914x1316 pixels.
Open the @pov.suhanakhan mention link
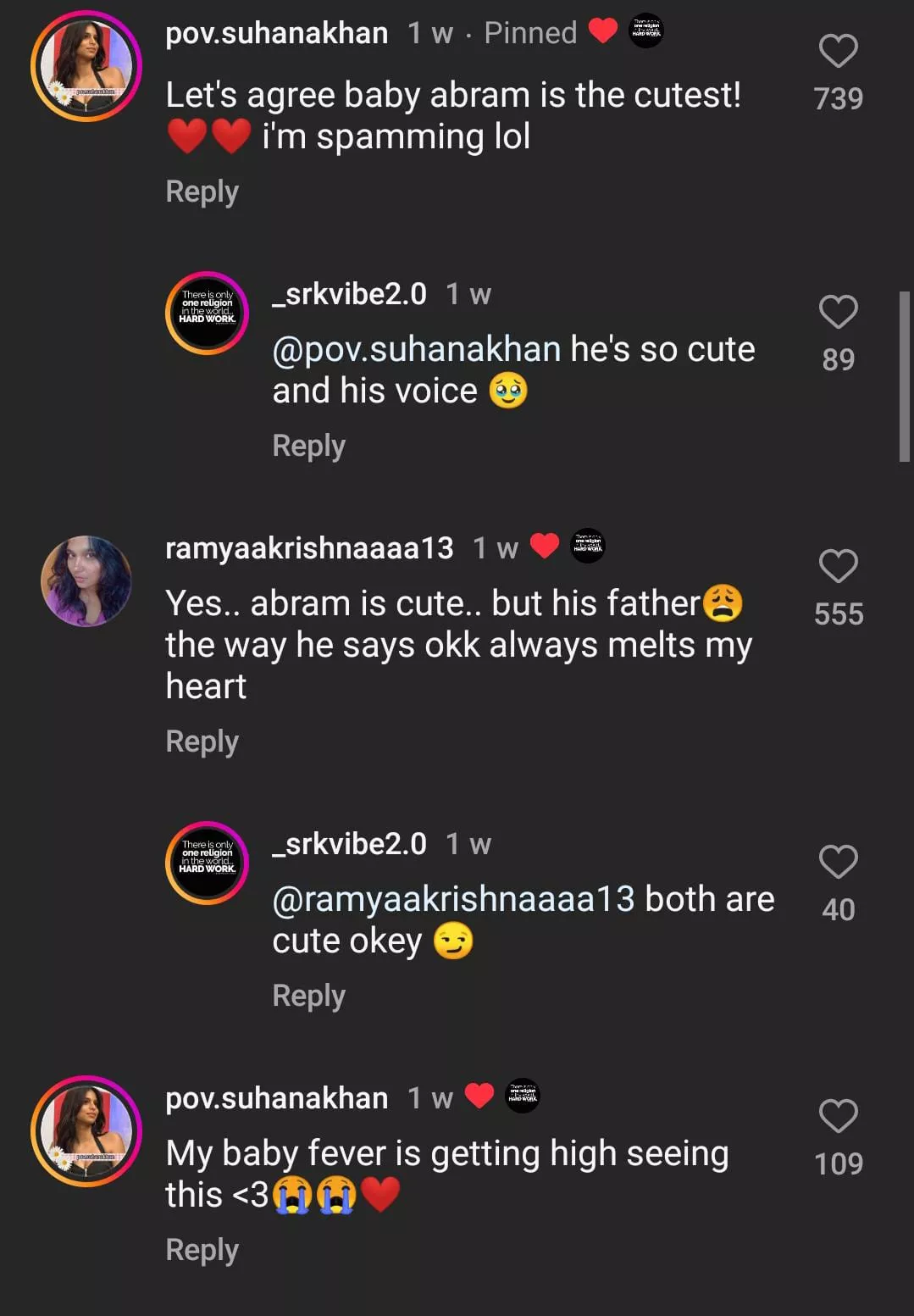tap(416, 349)
